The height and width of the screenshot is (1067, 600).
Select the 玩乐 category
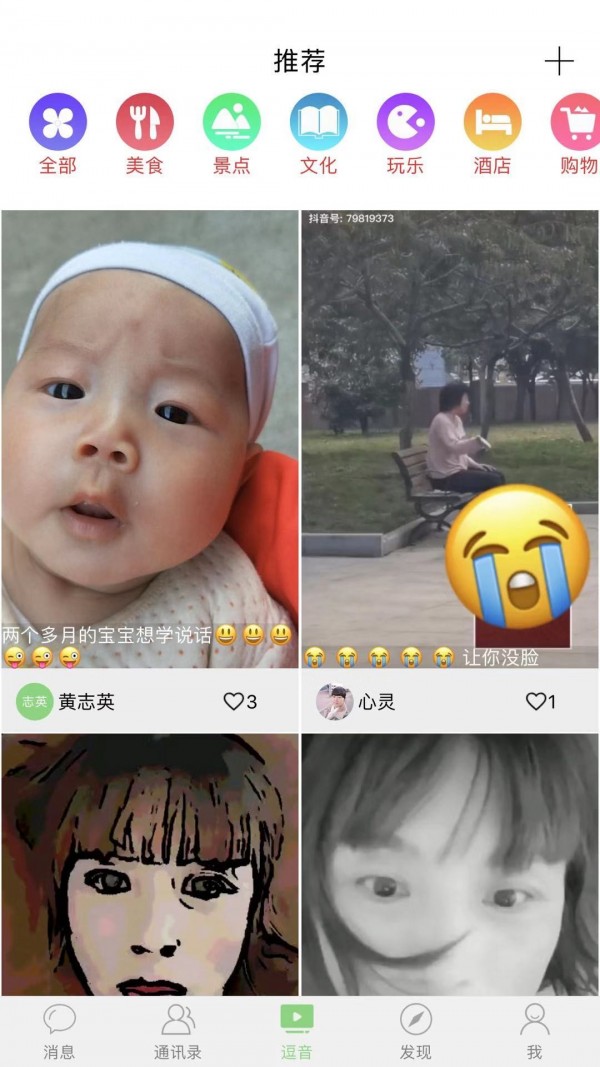(405, 134)
